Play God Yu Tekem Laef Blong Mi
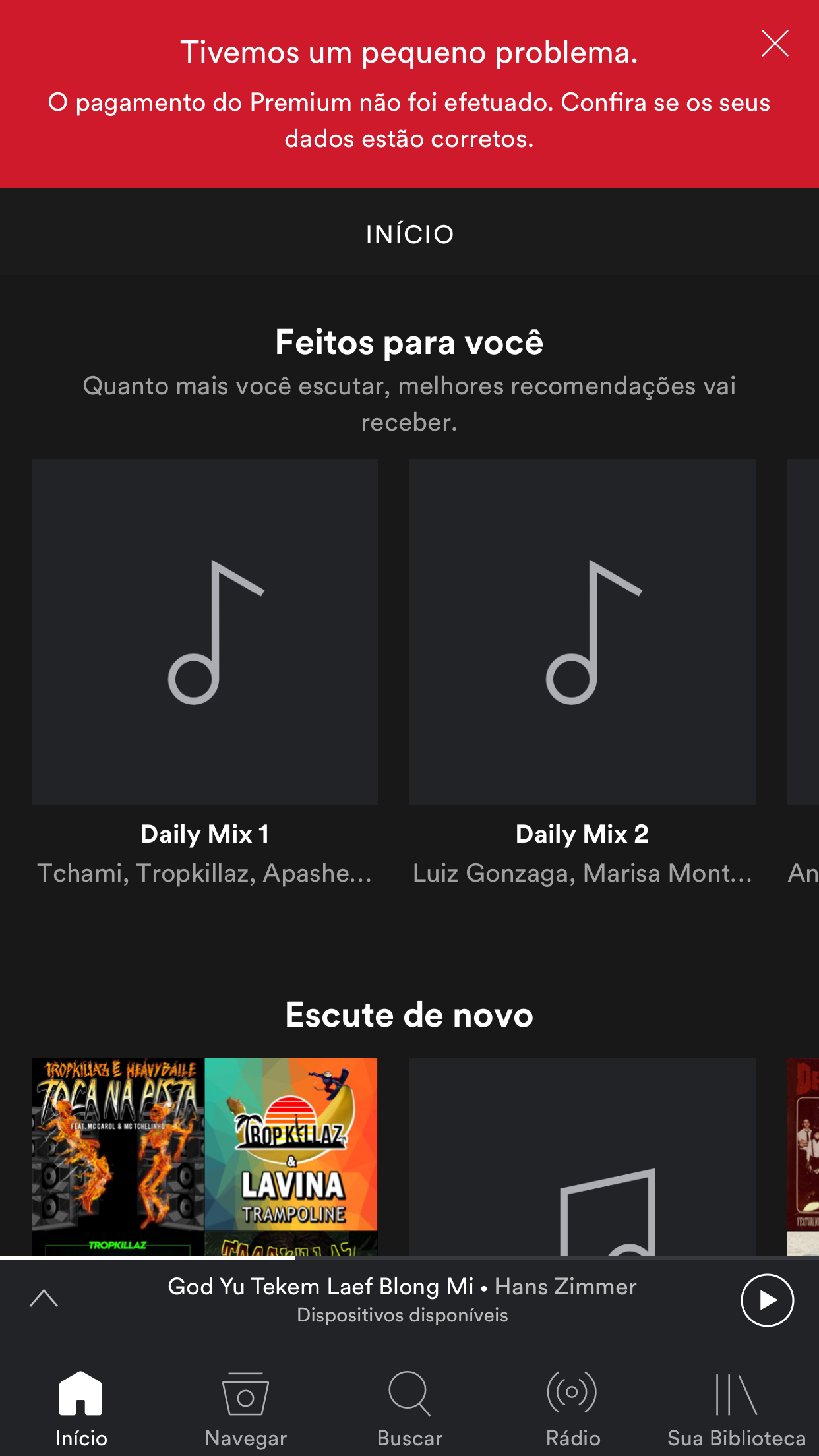Screen dimensions: 819x1456 coord(767,1300)
